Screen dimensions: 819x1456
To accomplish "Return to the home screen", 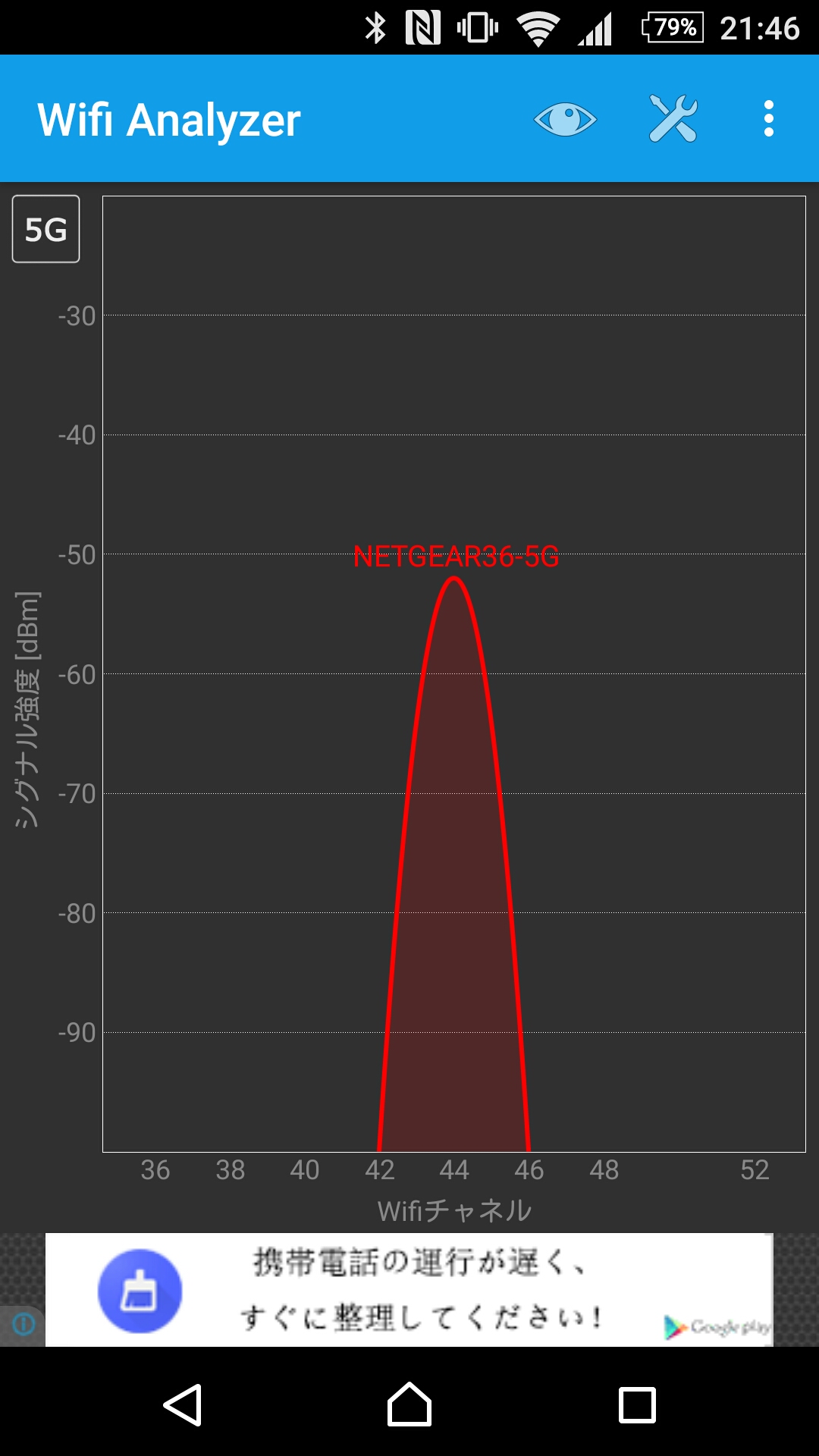I will pyautogui.click(x=409, y=1405).
